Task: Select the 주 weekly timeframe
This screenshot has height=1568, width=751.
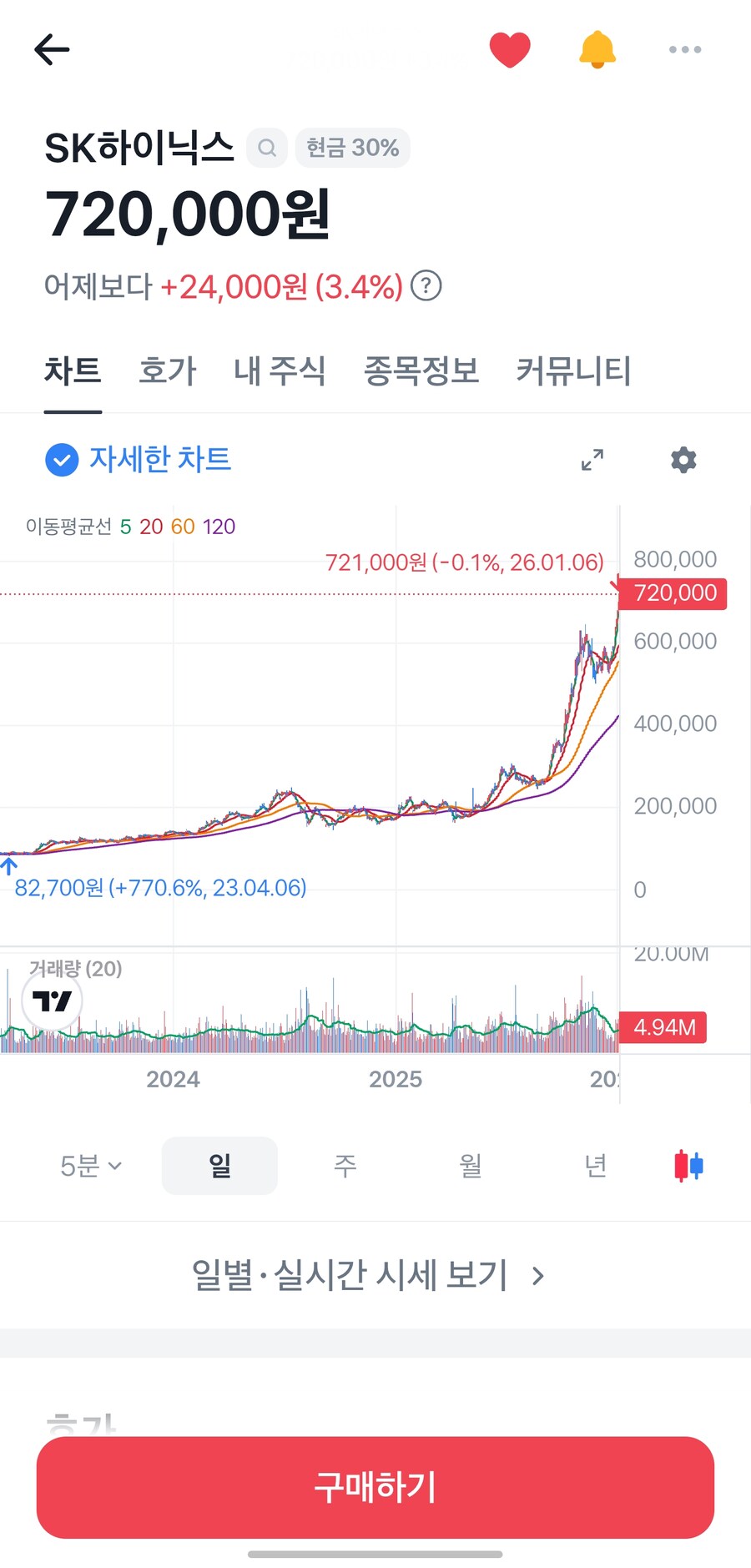Action: point(343,1165)
